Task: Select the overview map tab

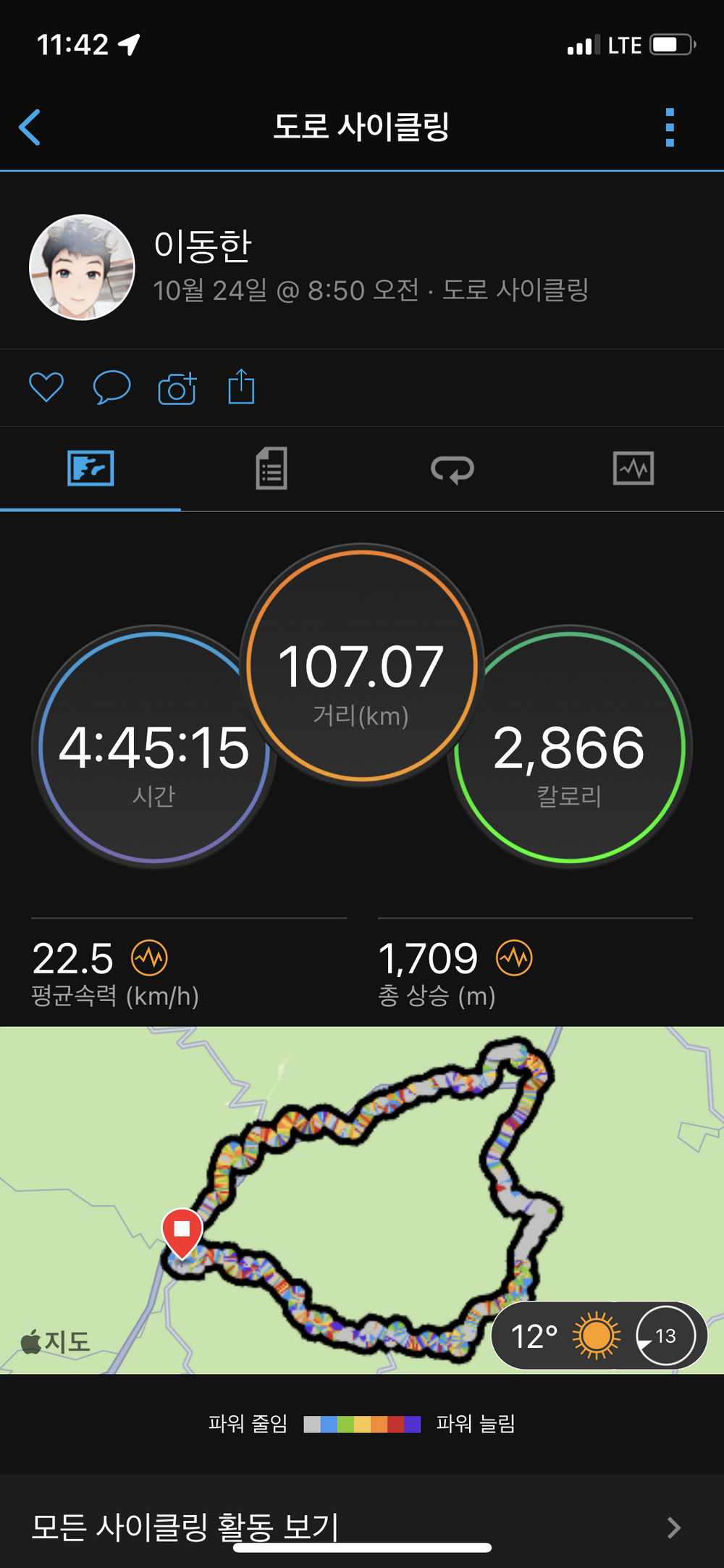Action: coord(90,469)
